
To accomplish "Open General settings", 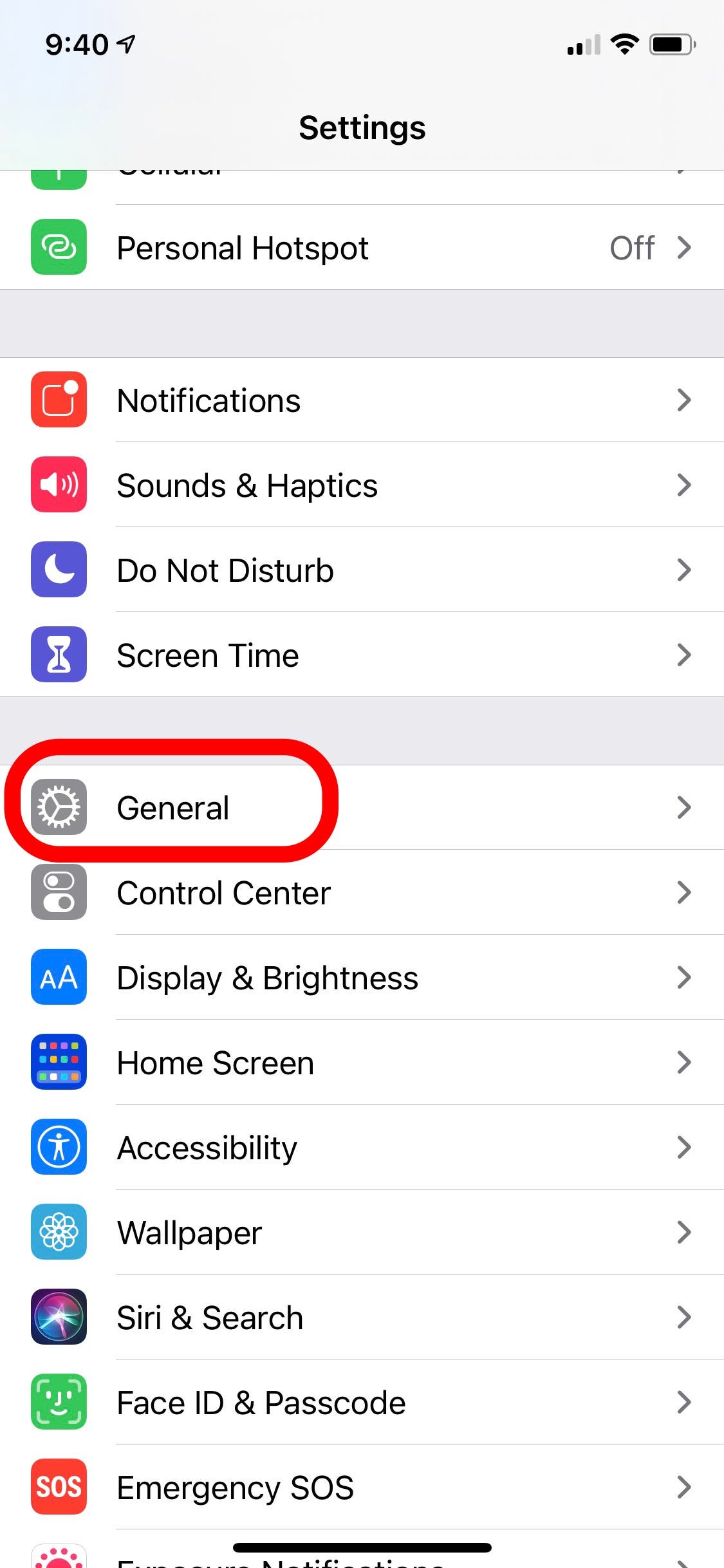I will [362, 807].
